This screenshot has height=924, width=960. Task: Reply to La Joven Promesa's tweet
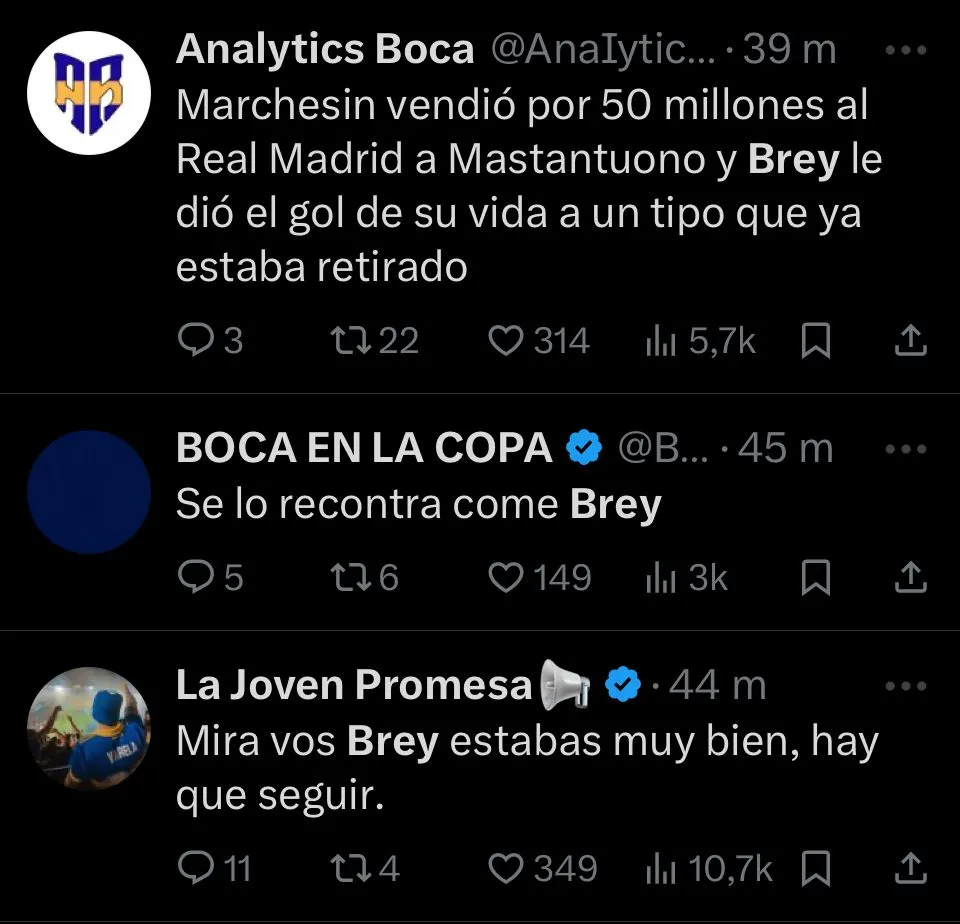[x=193, y=868]
